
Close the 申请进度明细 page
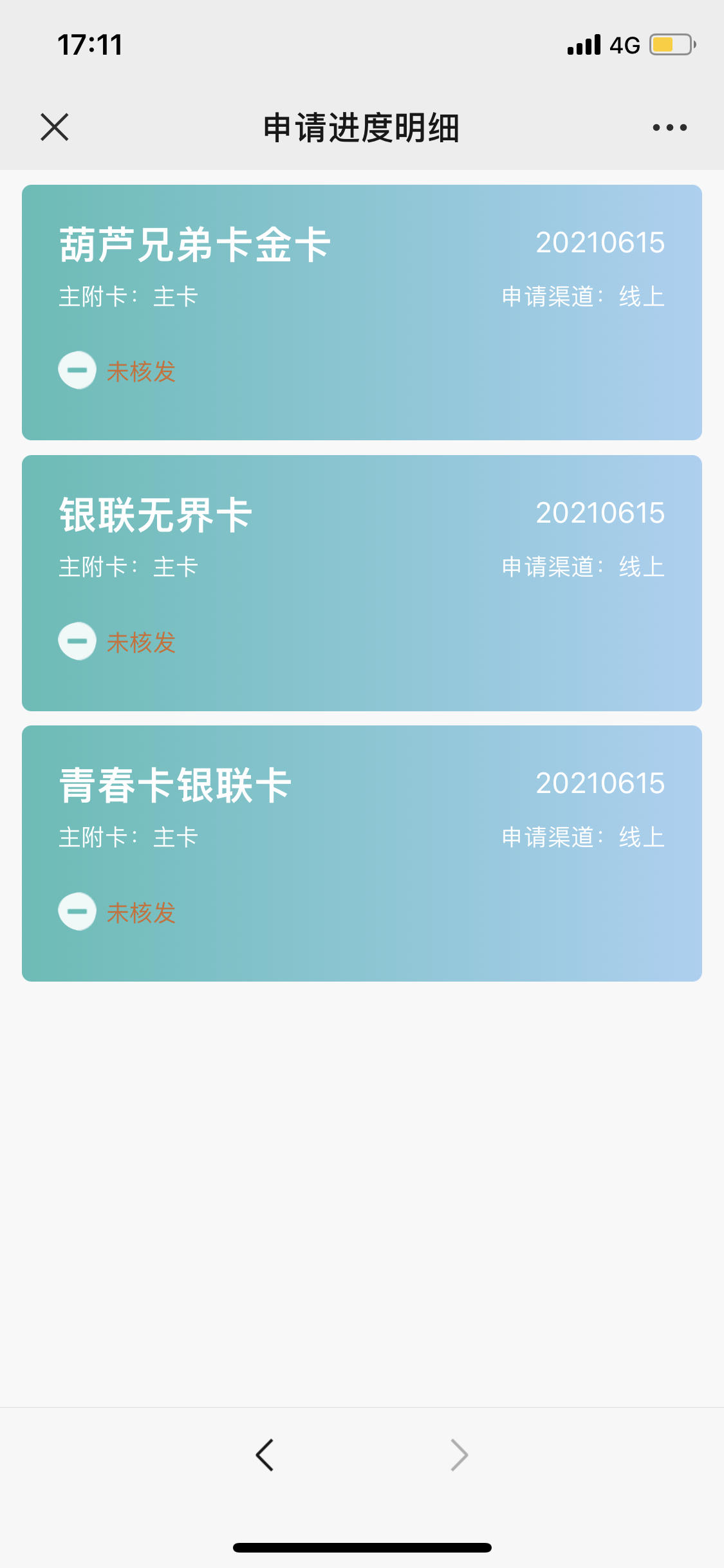click(x=55, y=127)
